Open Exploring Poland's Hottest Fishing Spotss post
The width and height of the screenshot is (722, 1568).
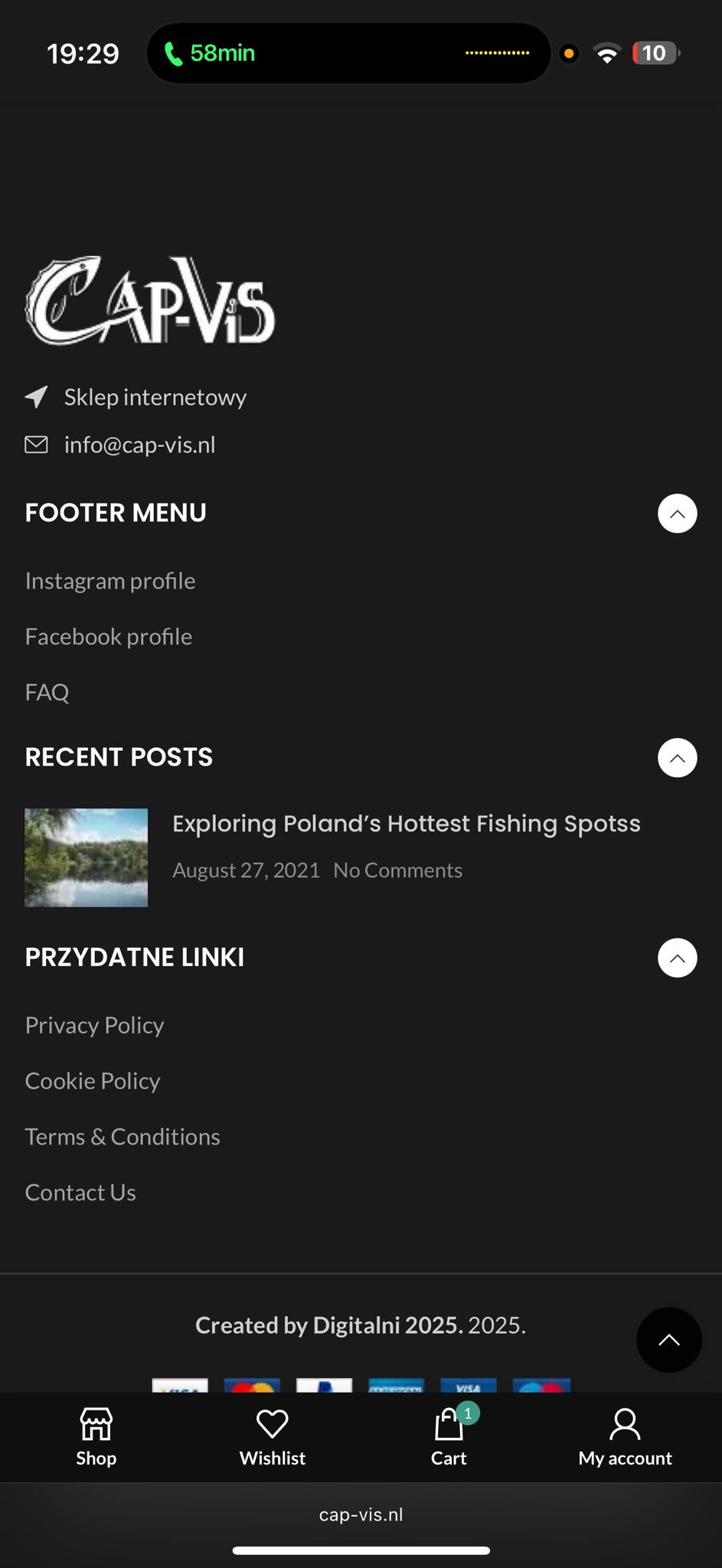coord(406,824)
